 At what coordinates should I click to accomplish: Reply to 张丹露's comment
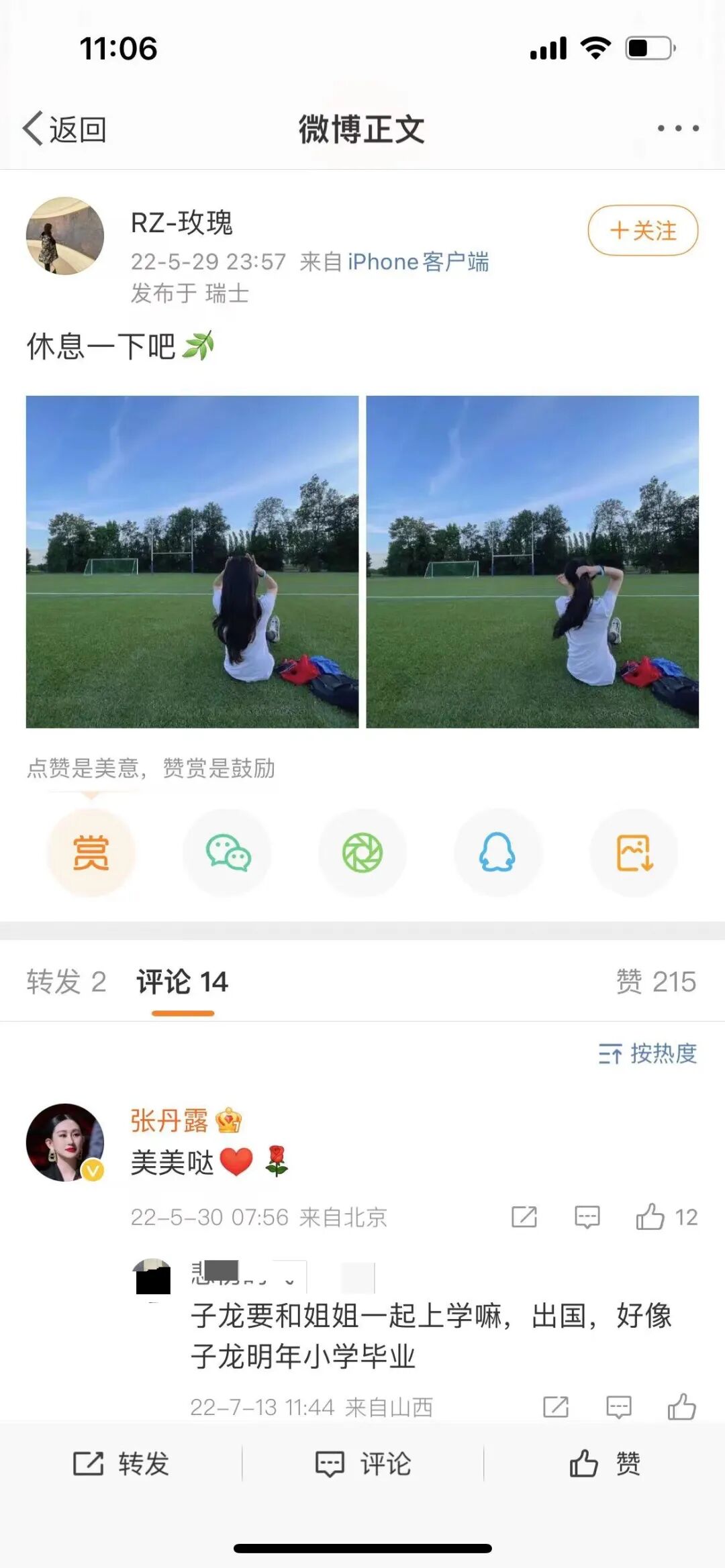pyautogui.click(x=587, y=1217)
